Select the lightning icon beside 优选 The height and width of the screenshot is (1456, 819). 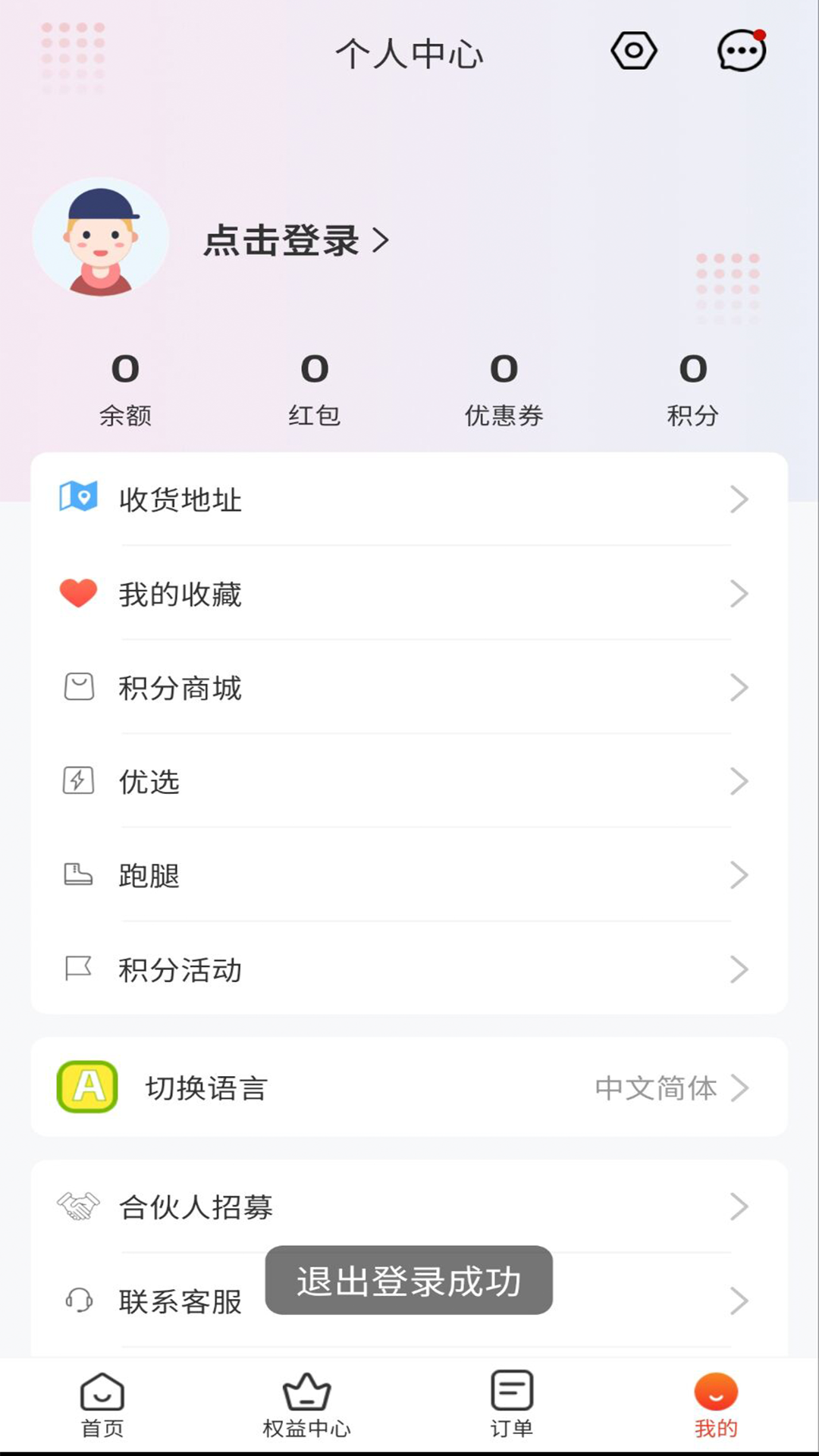click(78, 781)
